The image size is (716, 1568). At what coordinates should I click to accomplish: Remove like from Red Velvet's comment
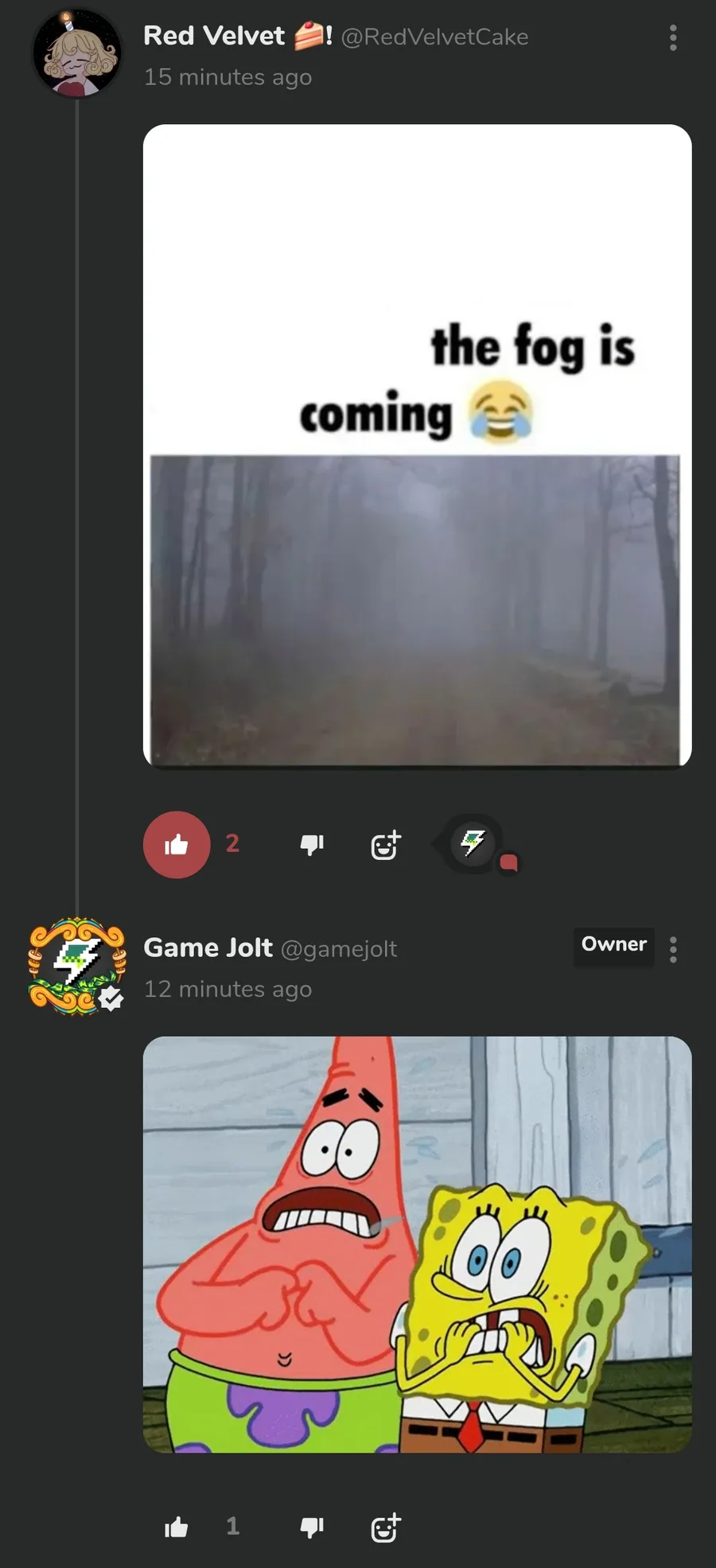coord(177,844)
